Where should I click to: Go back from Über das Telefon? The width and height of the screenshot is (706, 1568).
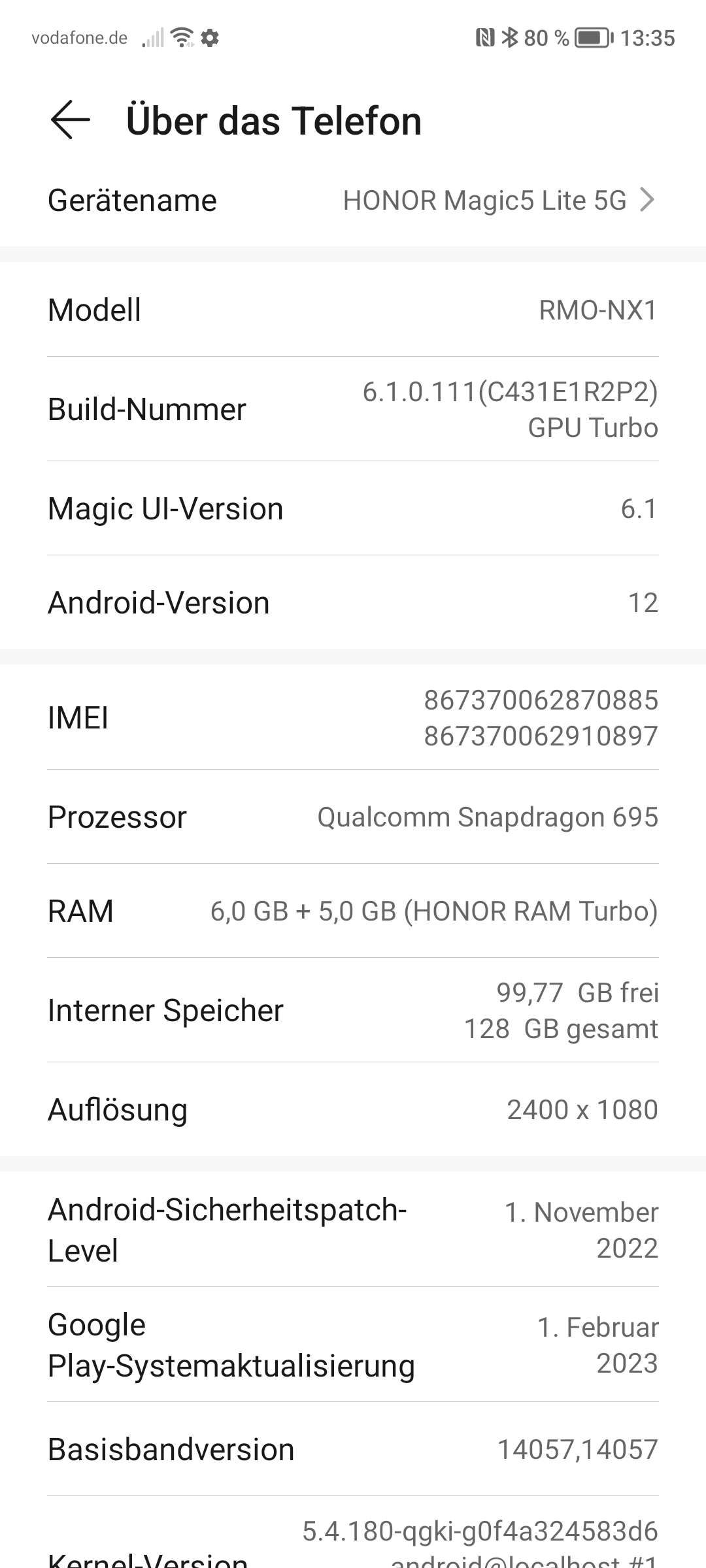[x=70, y=120]
